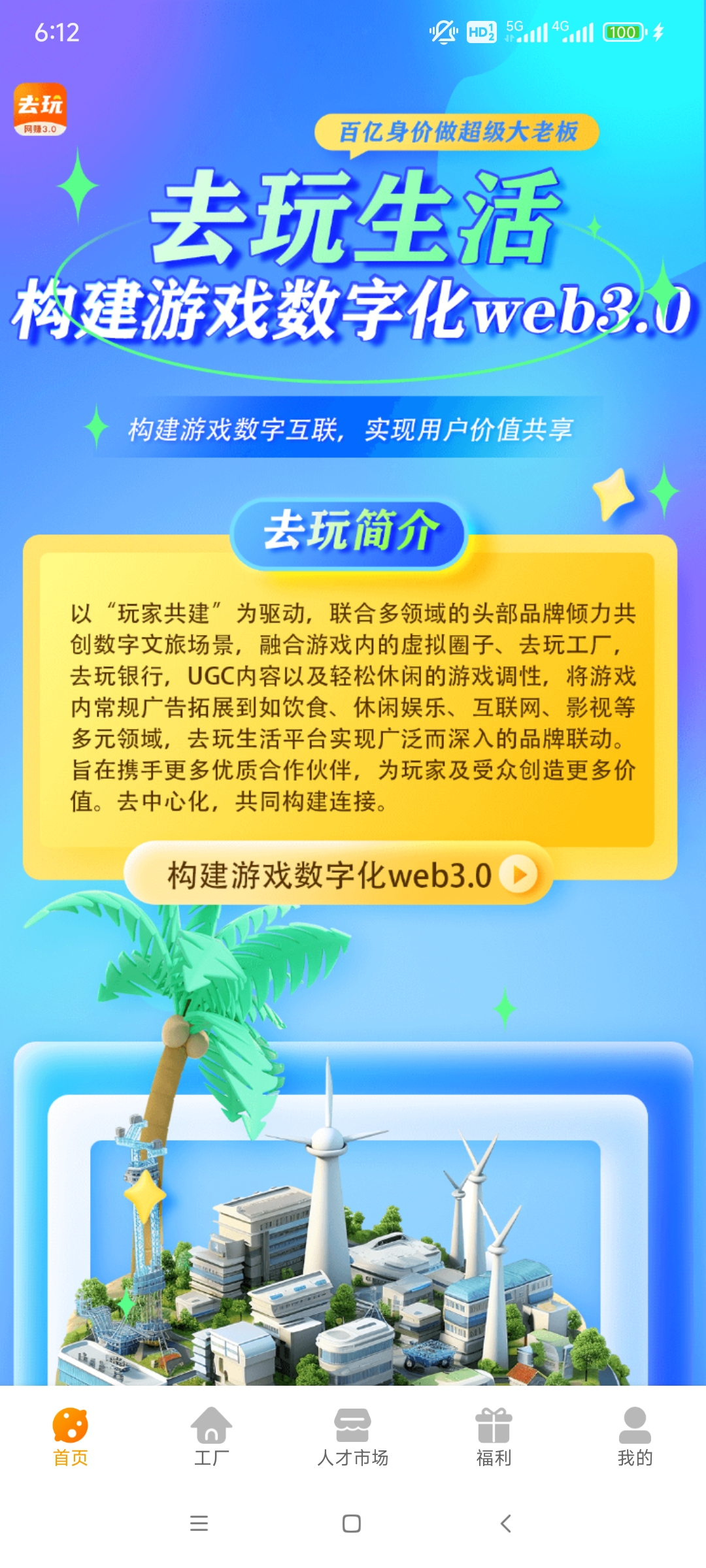Tap the 构建游戏数字化web3.0 button
The height and width of the screenshot is (1568, 706).
tap(338, 875)
